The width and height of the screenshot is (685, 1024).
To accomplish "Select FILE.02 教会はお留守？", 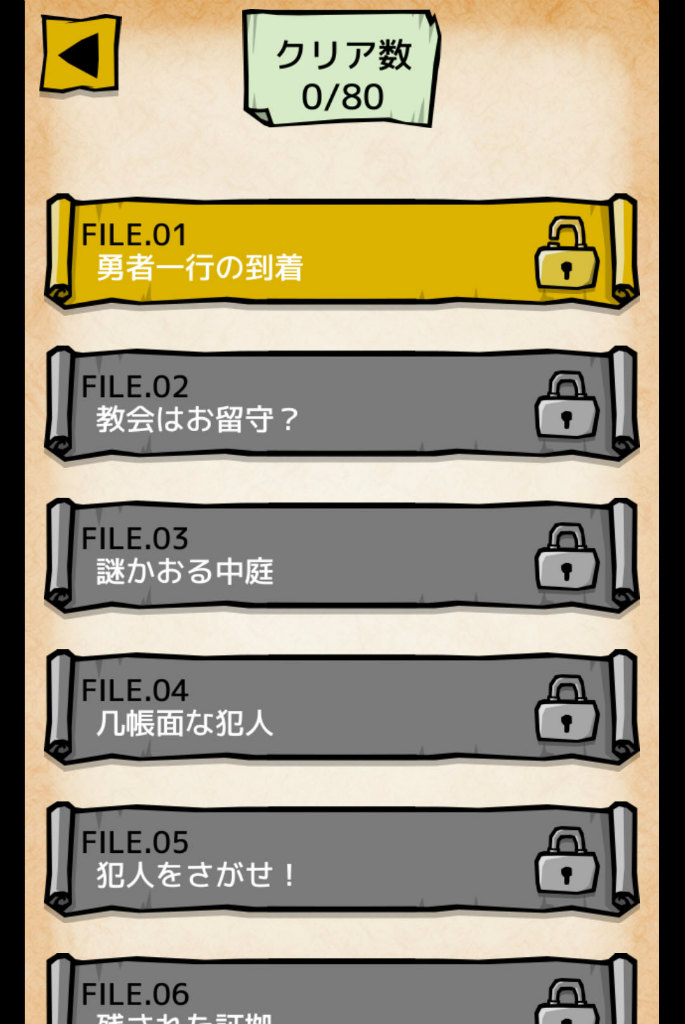I will point(340,403).
